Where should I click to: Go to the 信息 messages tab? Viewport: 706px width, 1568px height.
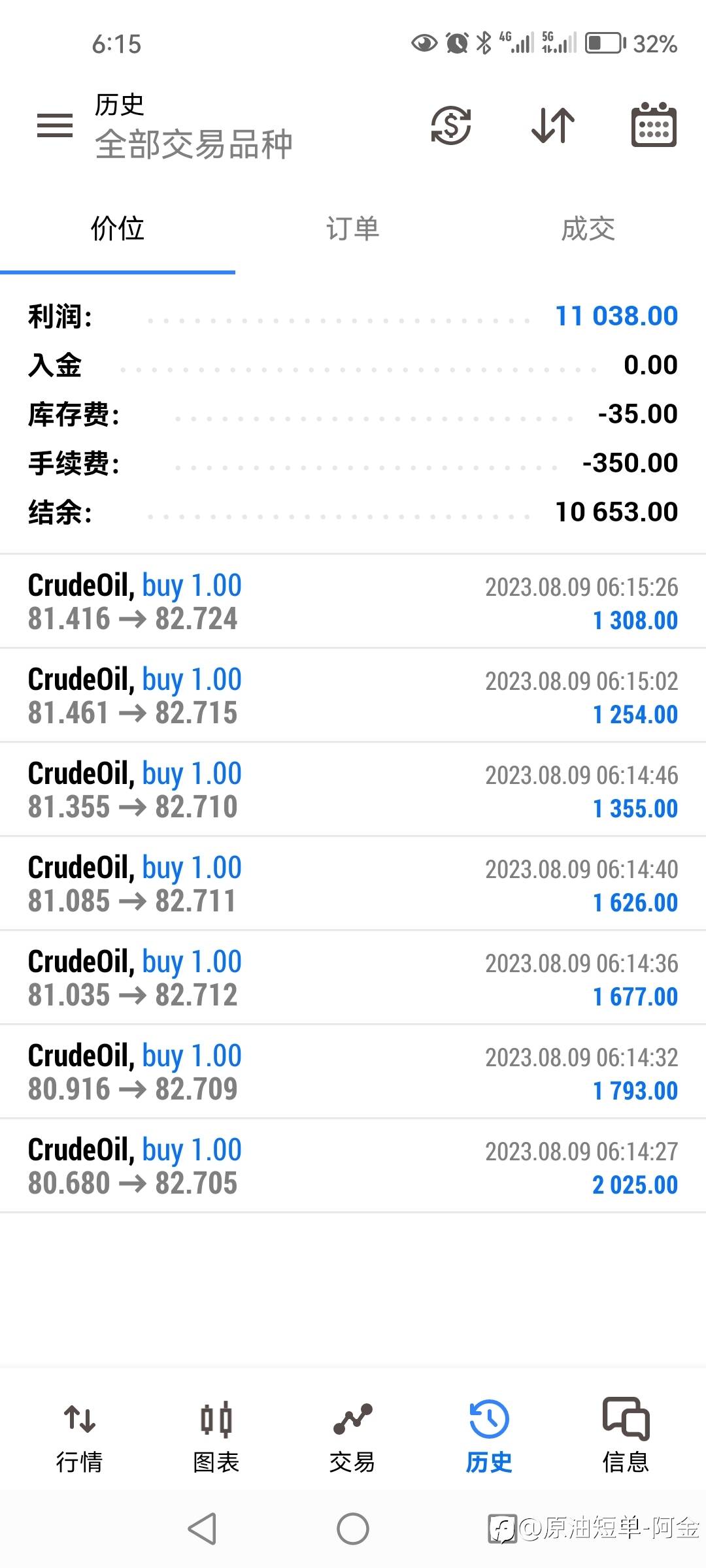626,1437
